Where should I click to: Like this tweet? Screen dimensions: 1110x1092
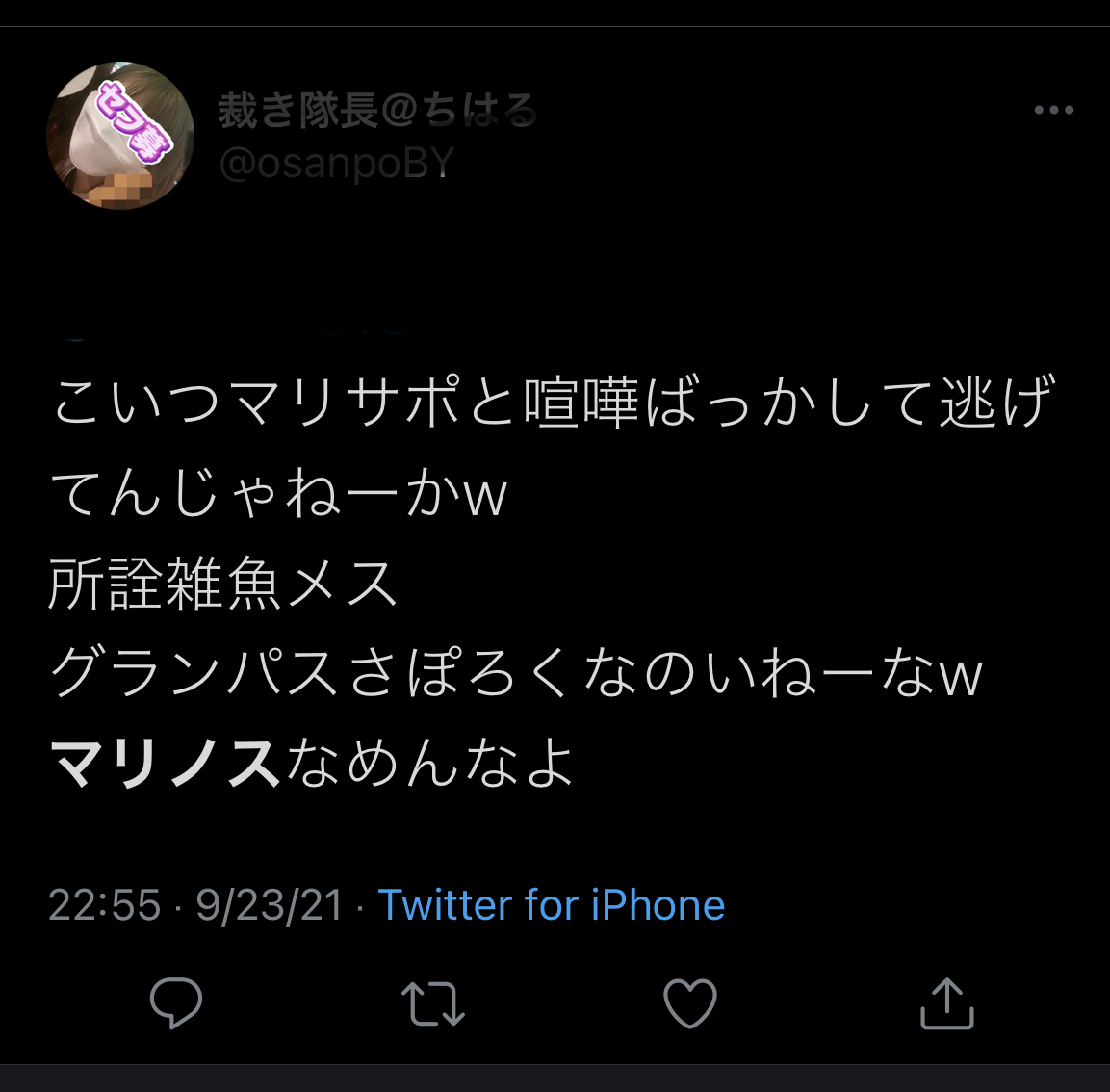pyautogui.click(x=690, y=1003)
